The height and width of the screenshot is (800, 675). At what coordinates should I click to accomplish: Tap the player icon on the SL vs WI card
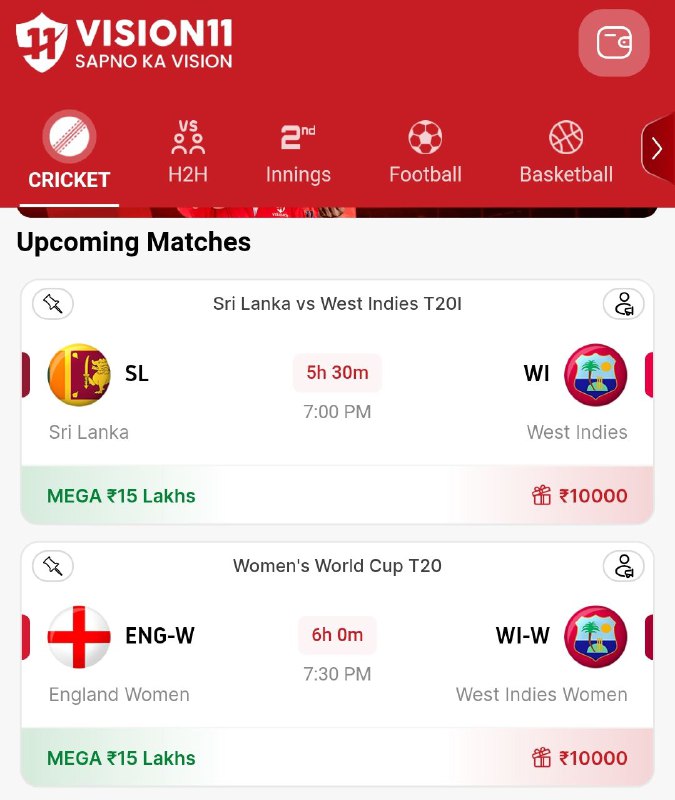click(x=623, y=303)
